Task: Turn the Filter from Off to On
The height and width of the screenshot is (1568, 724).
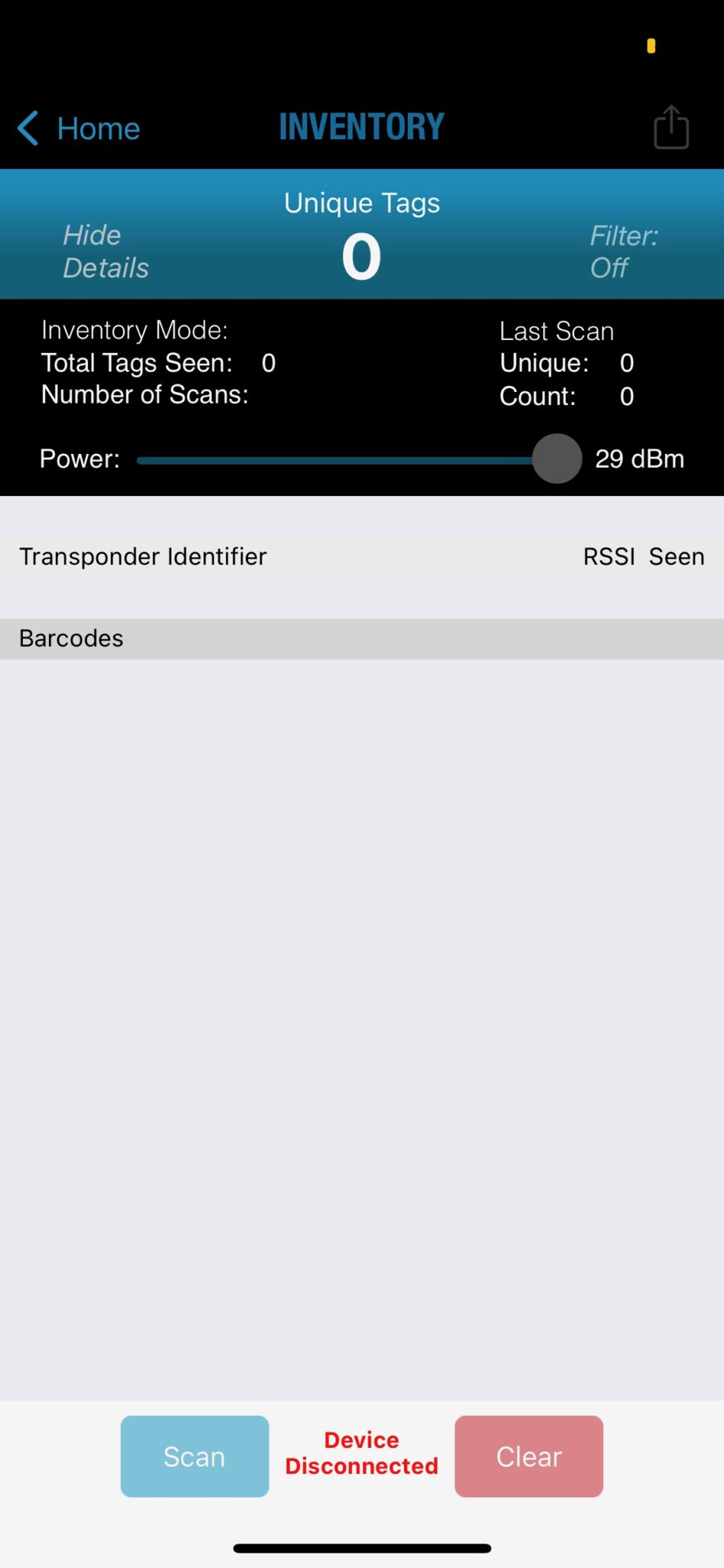Action: 624,251
